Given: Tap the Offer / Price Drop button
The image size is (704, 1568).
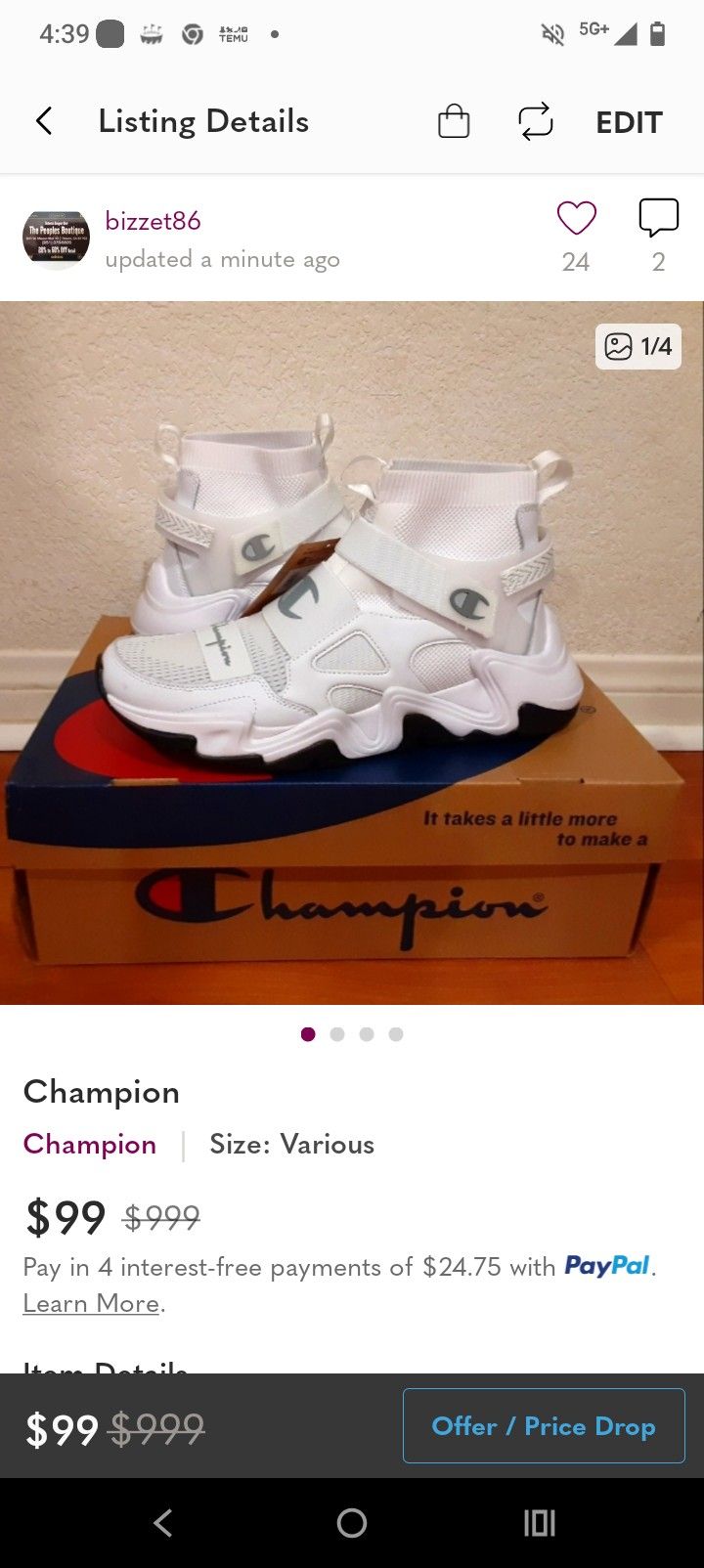Looking at the screenshot, I should tap(543, 1425).
